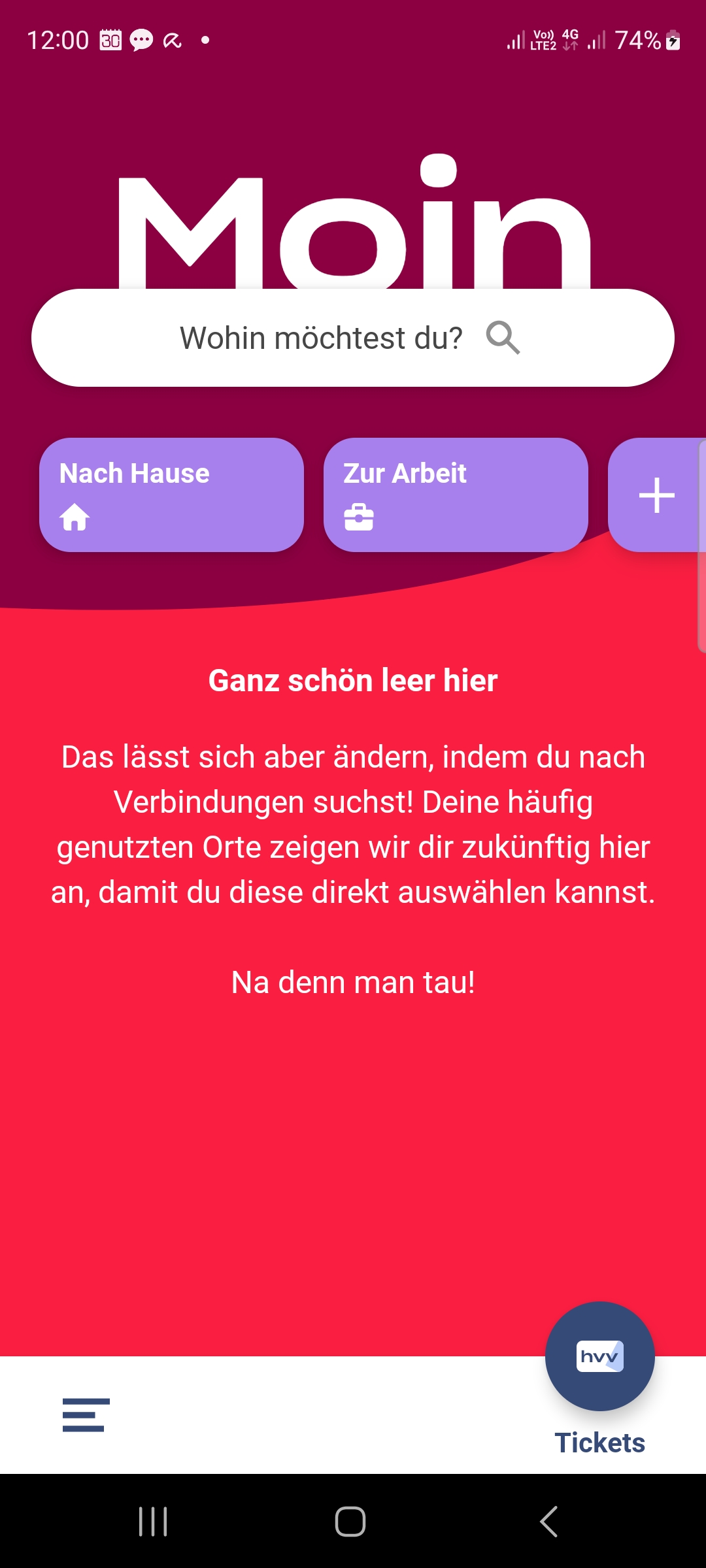Image resolution: width=706 pixels, height=1568 pixels.
Task: Go back using the system back button
Action: point(549,1522)
